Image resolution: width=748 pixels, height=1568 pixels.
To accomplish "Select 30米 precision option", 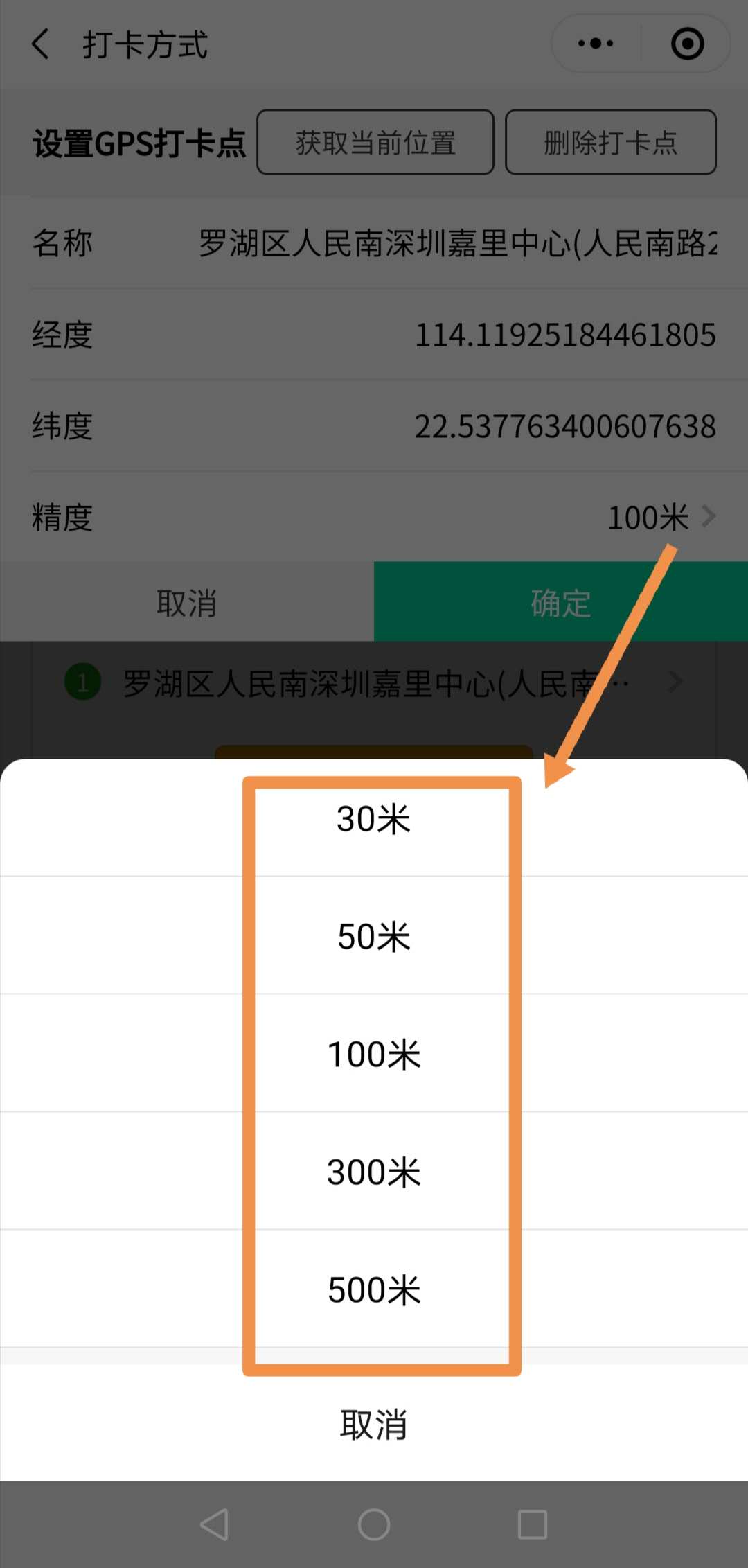I will coord(374,819).
